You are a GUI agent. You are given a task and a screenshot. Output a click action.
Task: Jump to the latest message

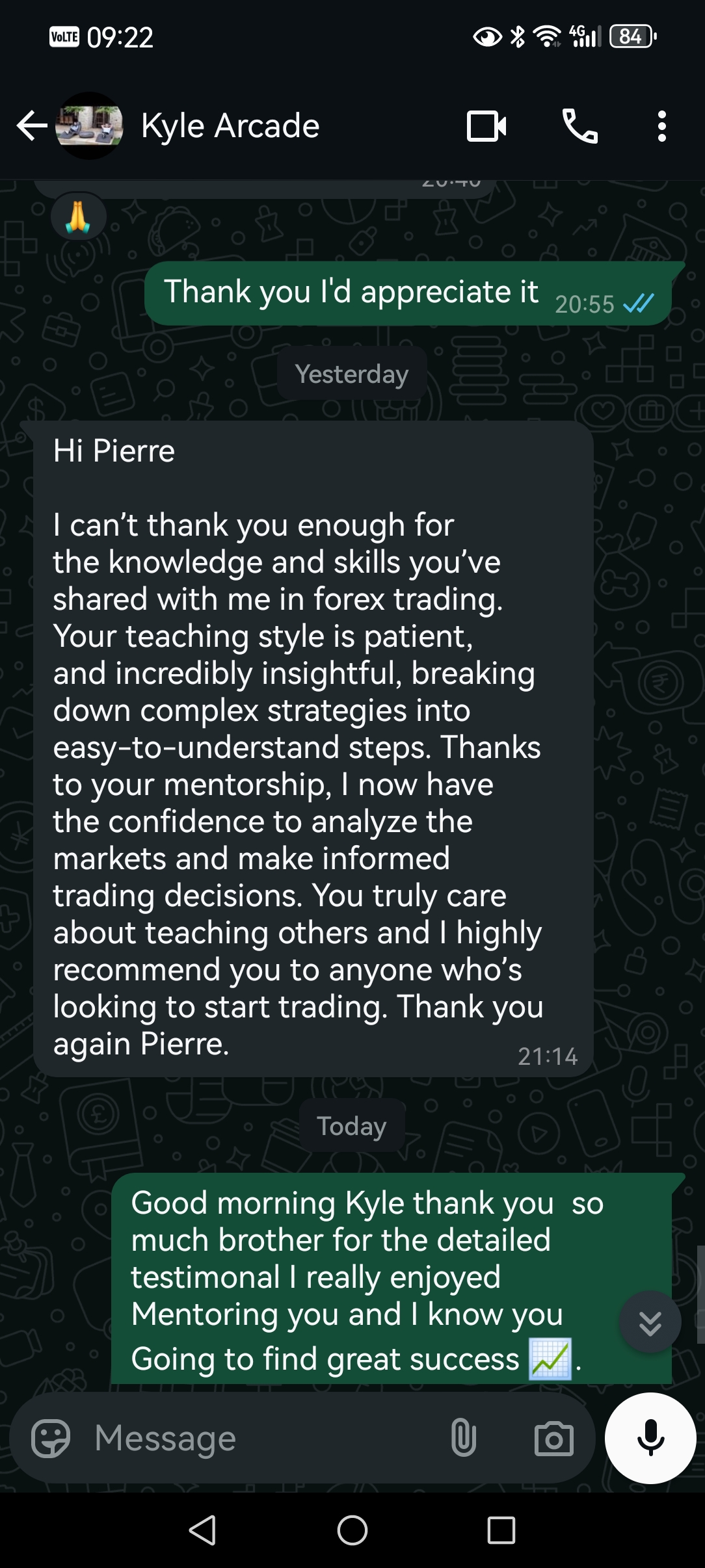point(650,1323)
